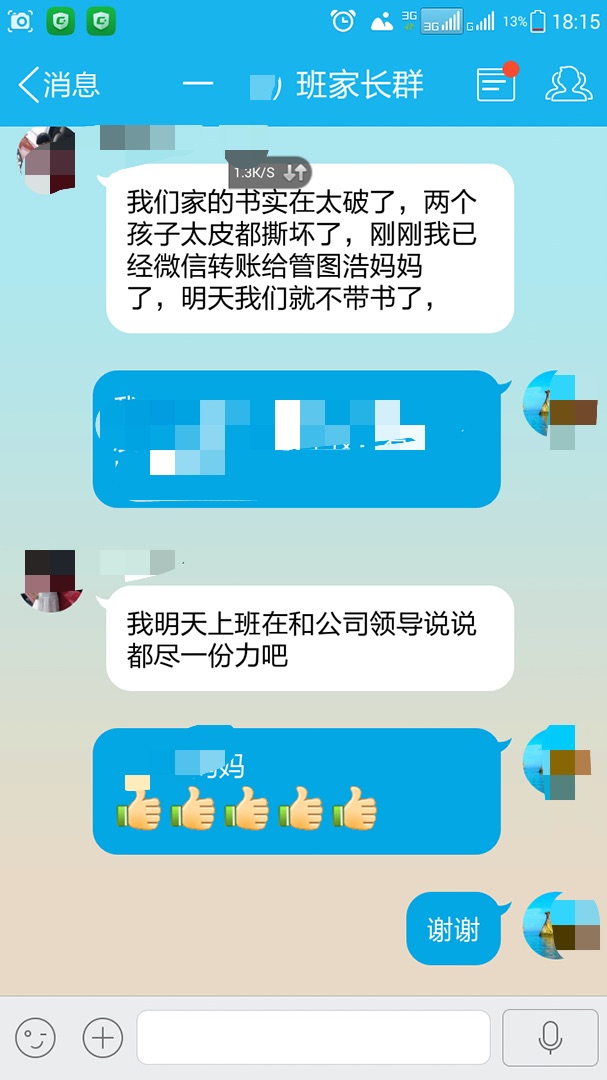Image resolution: width=607 pixels, height=1080 pixels.
Task: Switch to voice message microphone
Action: 550,1037
